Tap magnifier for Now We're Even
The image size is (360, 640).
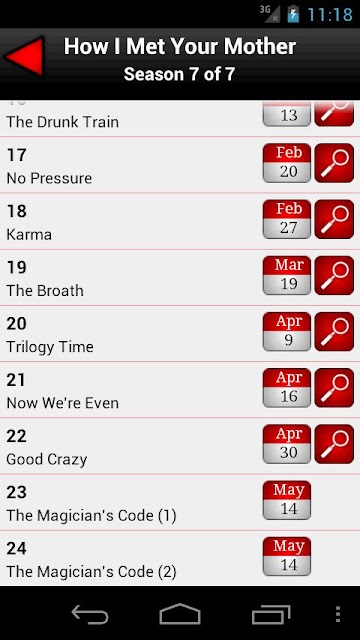[334, 388]
